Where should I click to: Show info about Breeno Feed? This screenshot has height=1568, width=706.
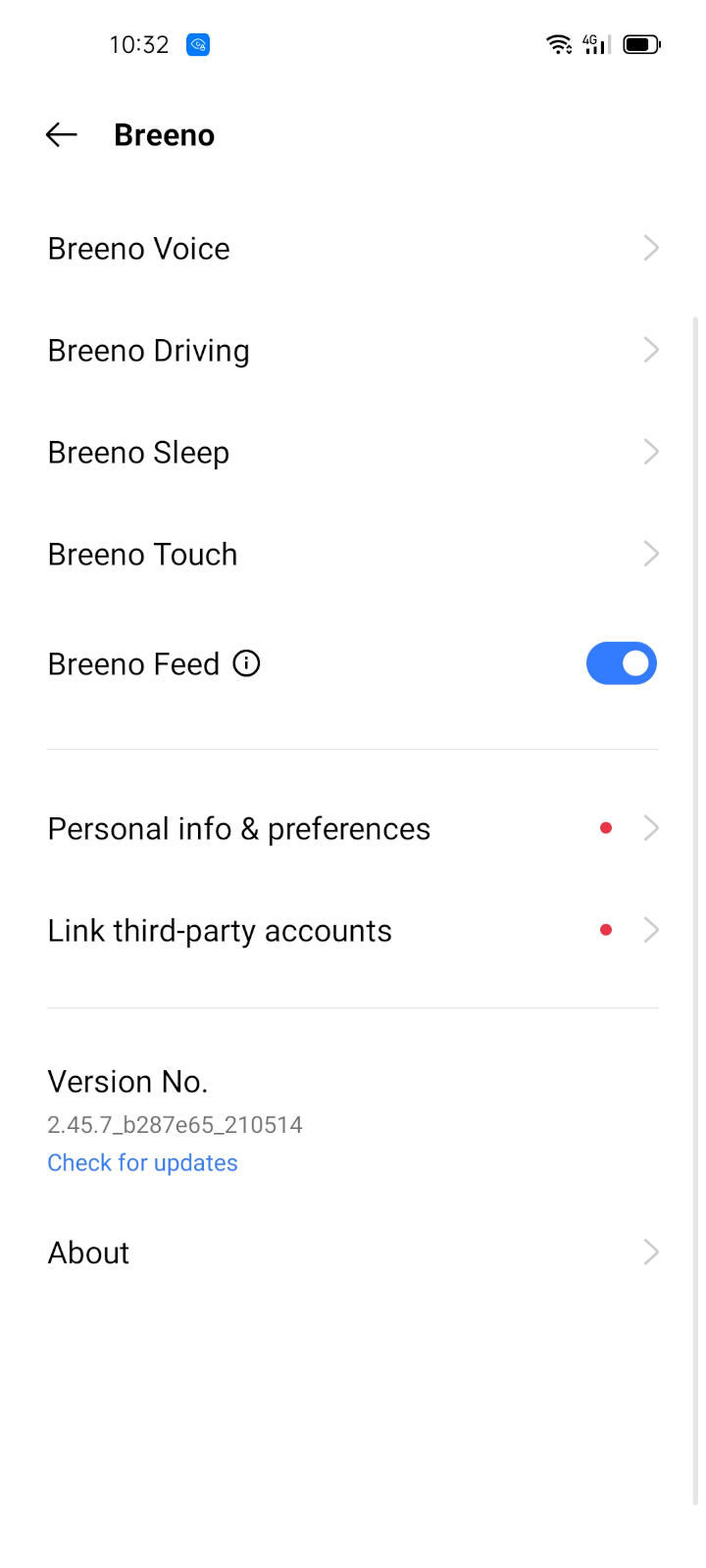(246, 663)
